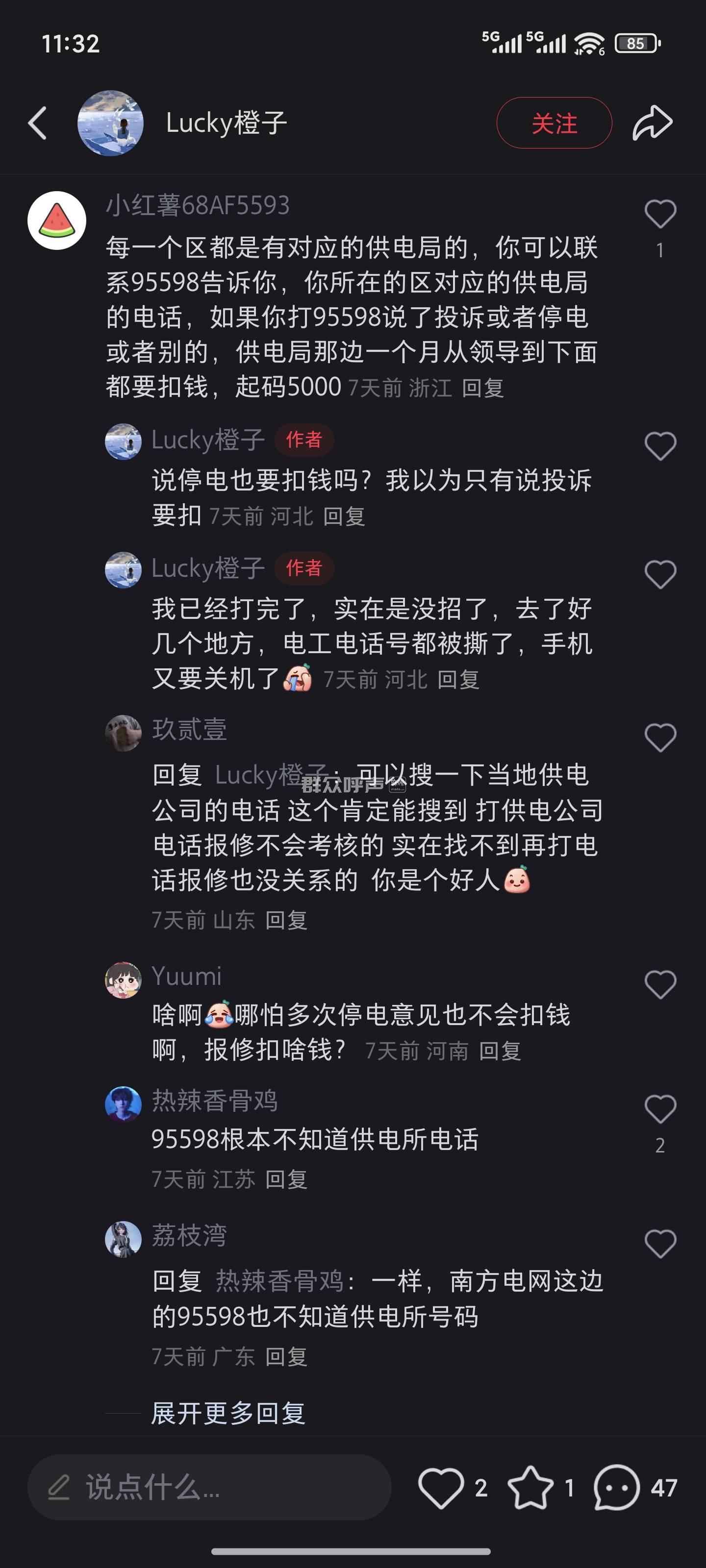Tap the 说点什么 comment input field
This screenshot has height=1568, width=706.
click(209, 1487)
